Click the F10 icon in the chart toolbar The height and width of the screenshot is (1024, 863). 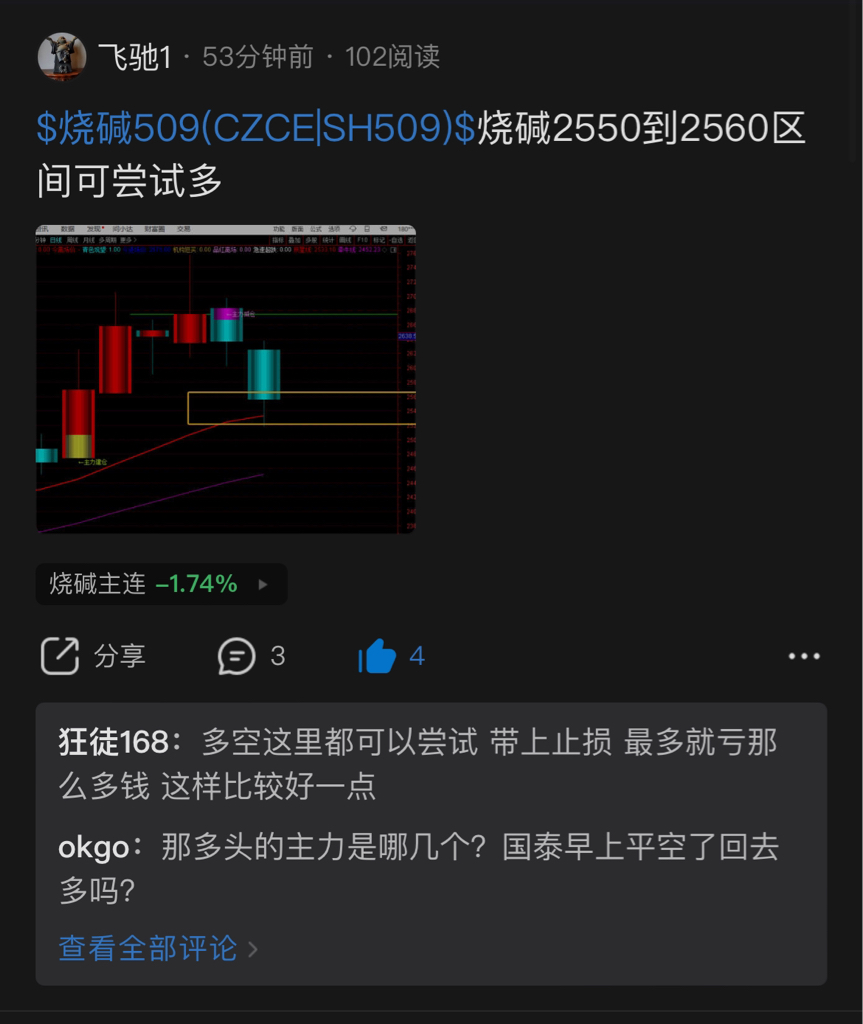click(362, 242)
